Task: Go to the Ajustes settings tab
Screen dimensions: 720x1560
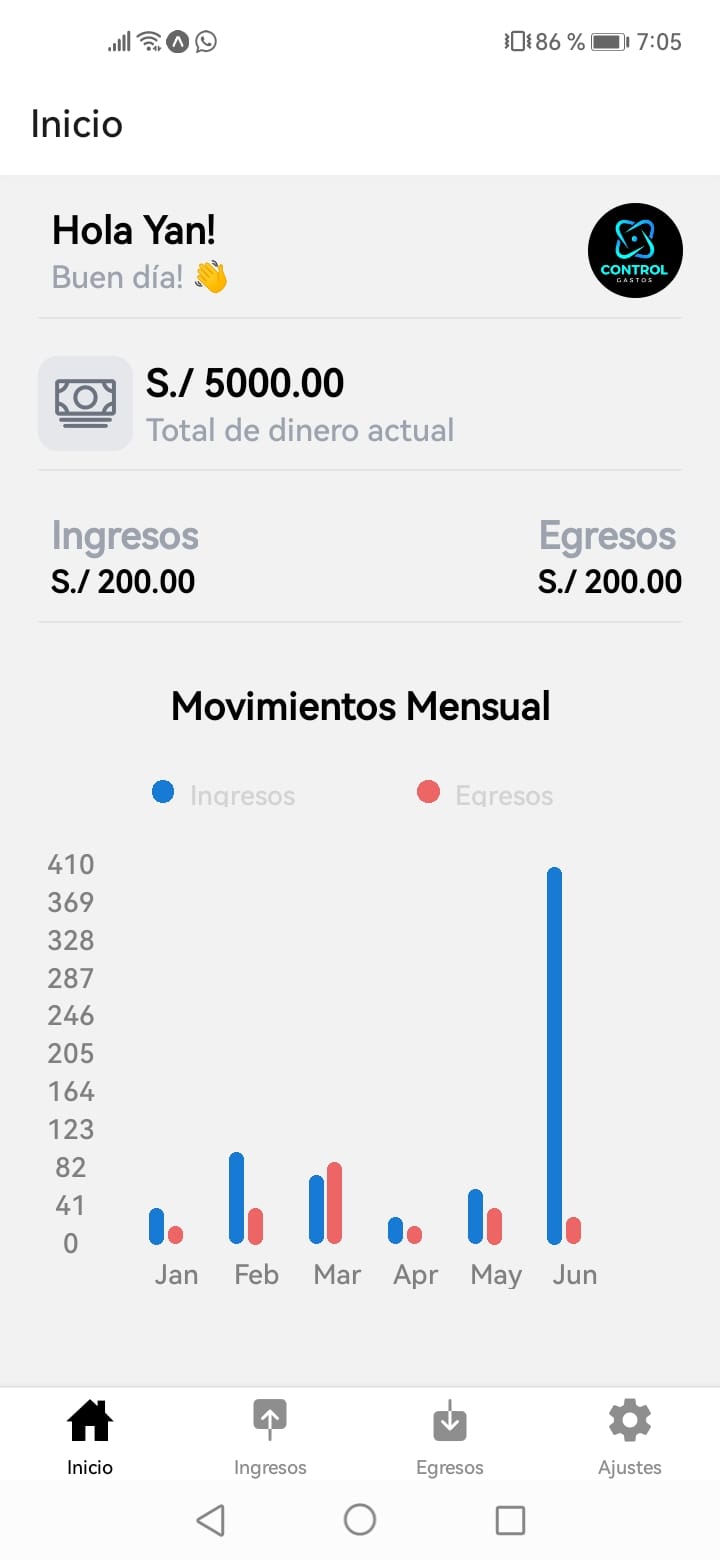Action: 630,1437
